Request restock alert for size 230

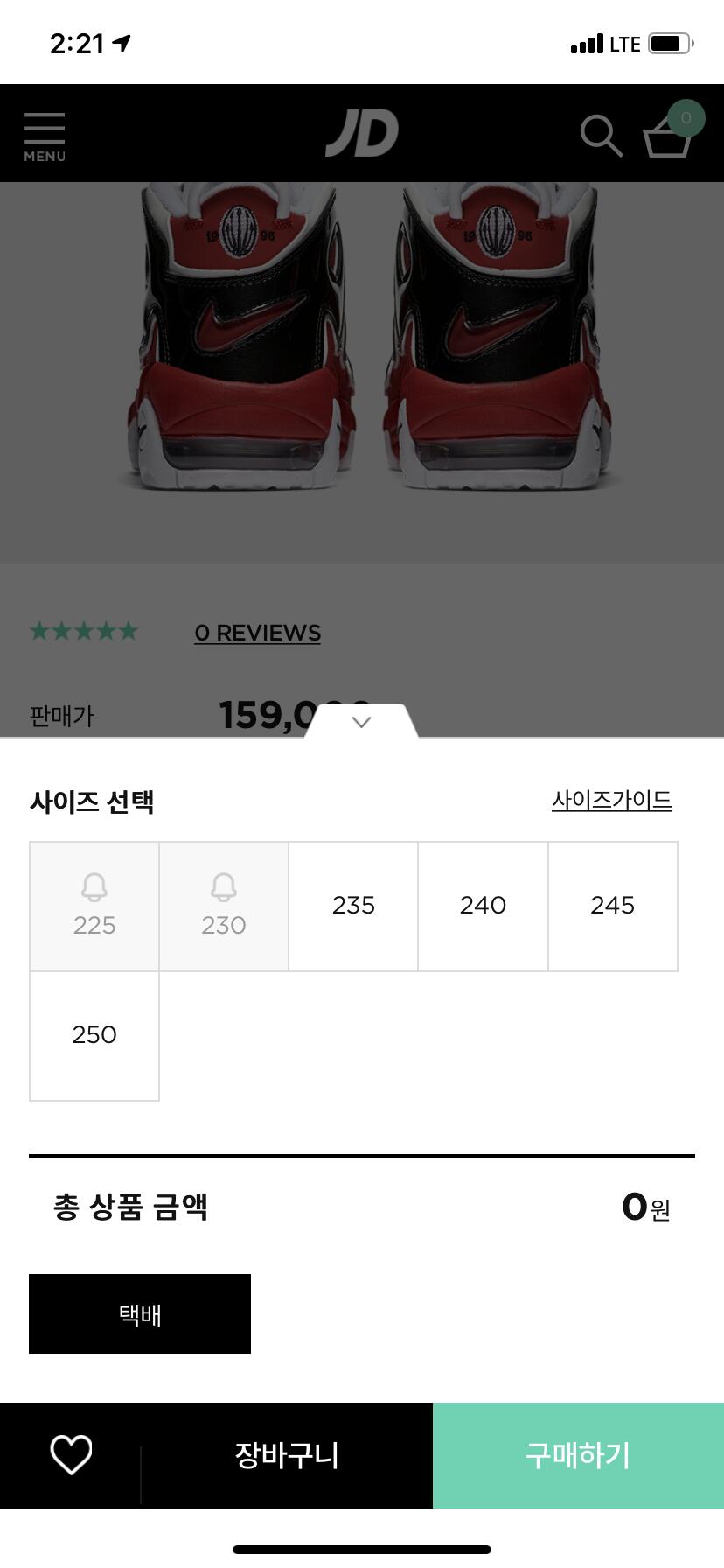pyautogui.click(x=224, y=906)
